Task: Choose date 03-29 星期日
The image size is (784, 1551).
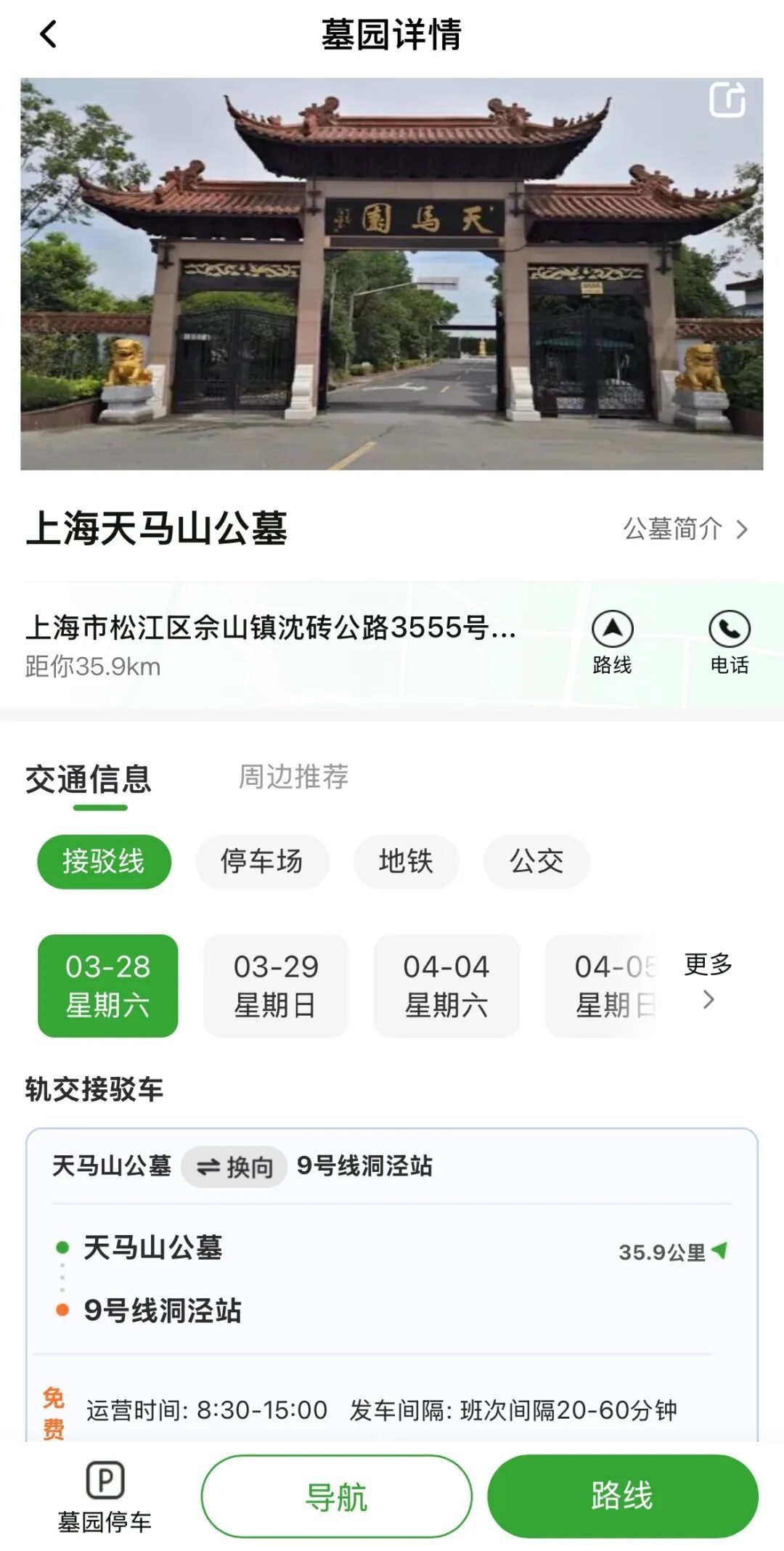Action: 275,985
